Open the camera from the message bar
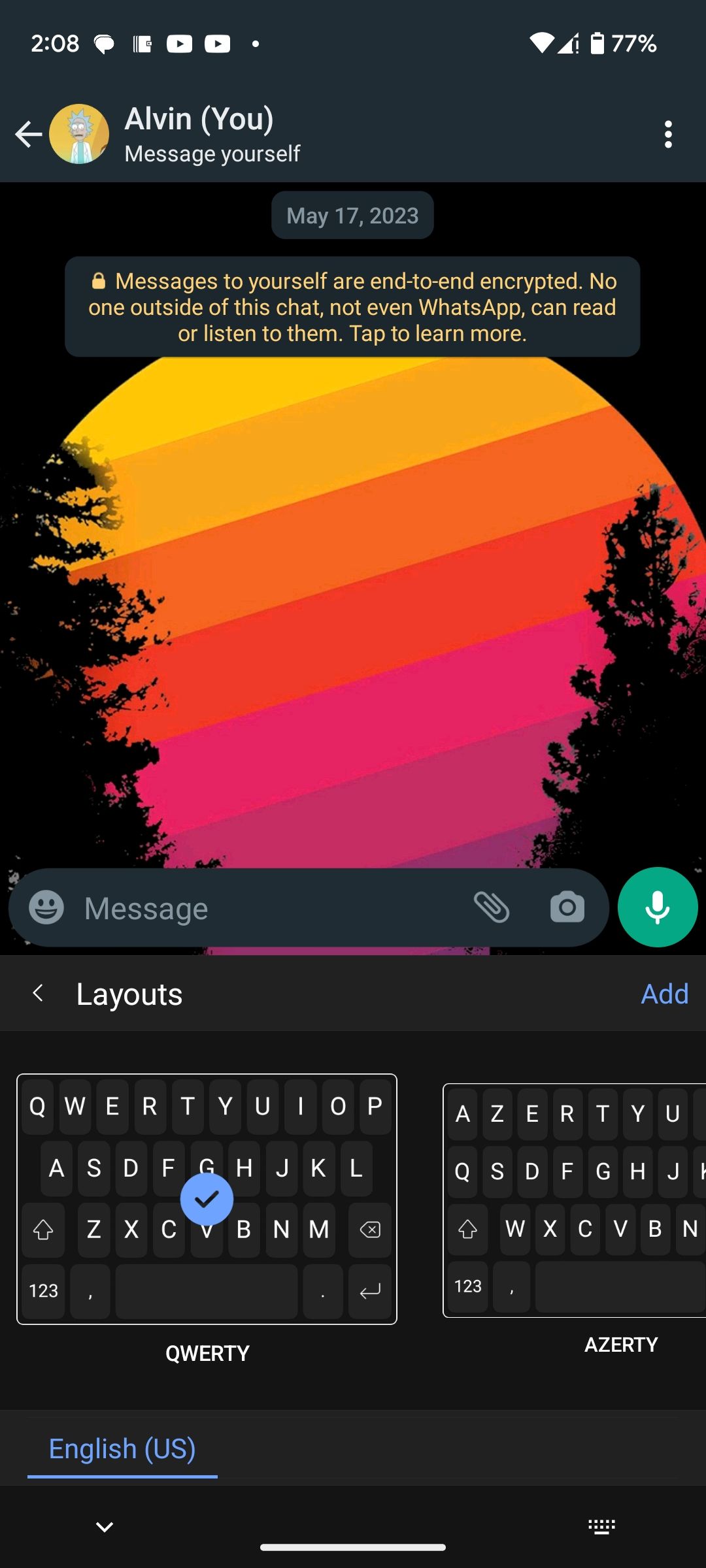This screenshot has width=706, height=1568. [567, 907]
